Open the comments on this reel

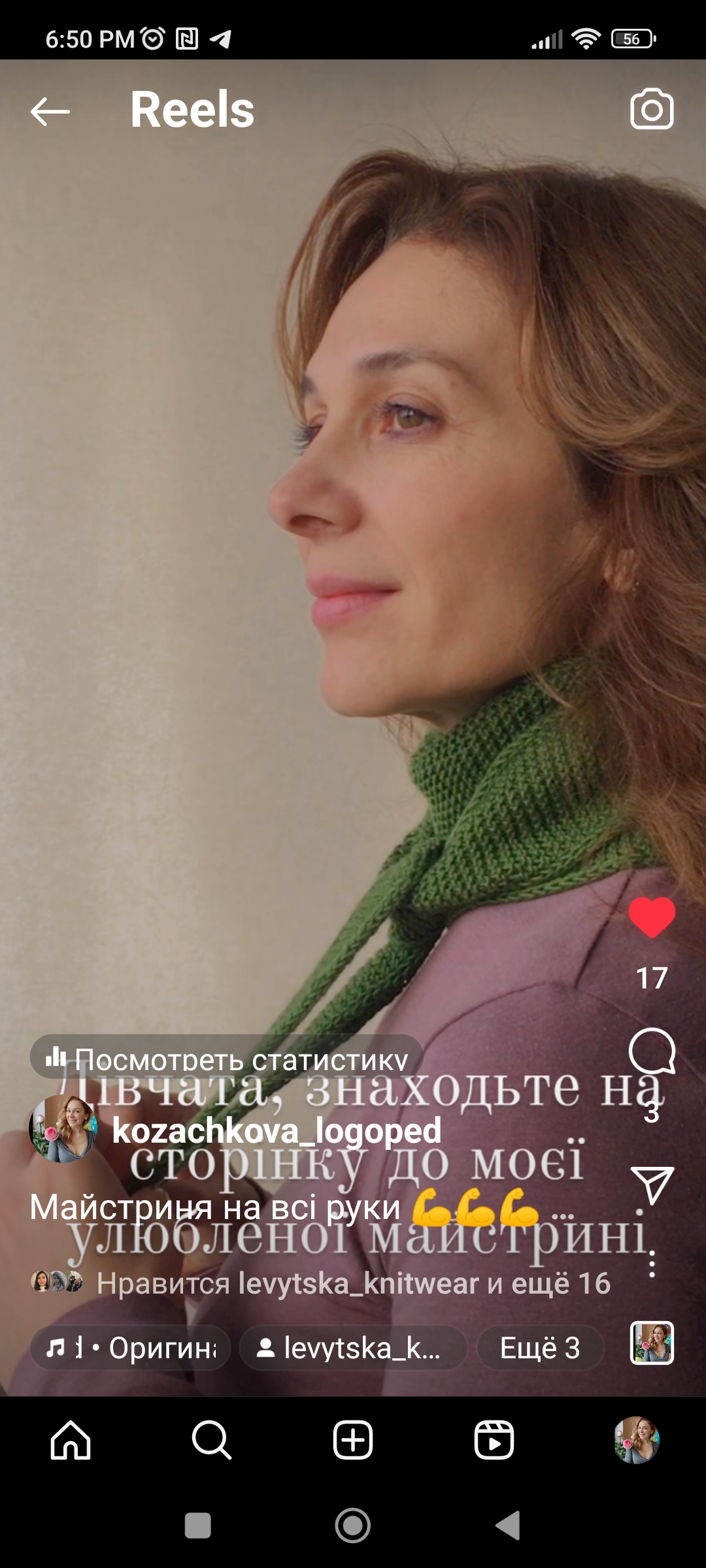[652, 1051]
